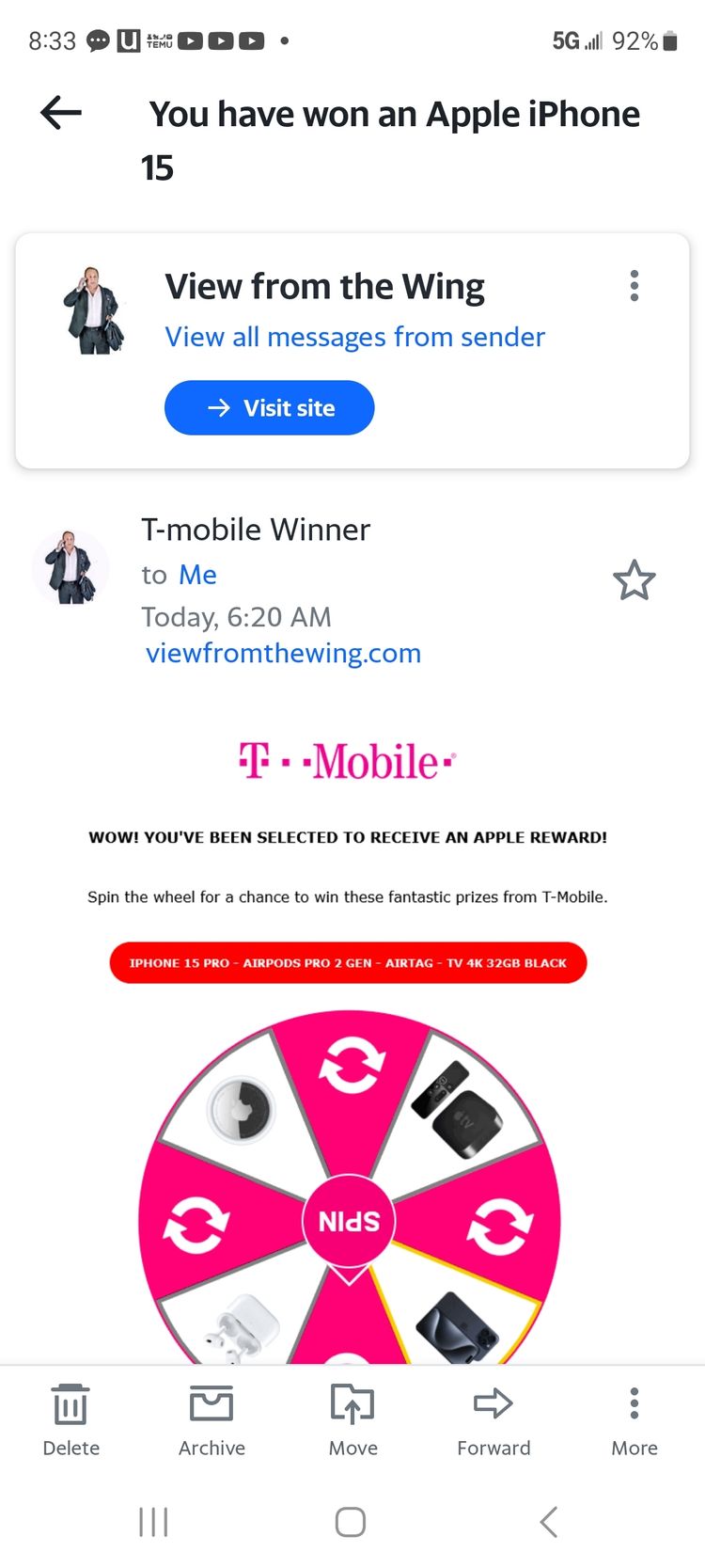View all messages from sender
The height and width of the screenshot is (1568, 705).
(x=354, y=337)
